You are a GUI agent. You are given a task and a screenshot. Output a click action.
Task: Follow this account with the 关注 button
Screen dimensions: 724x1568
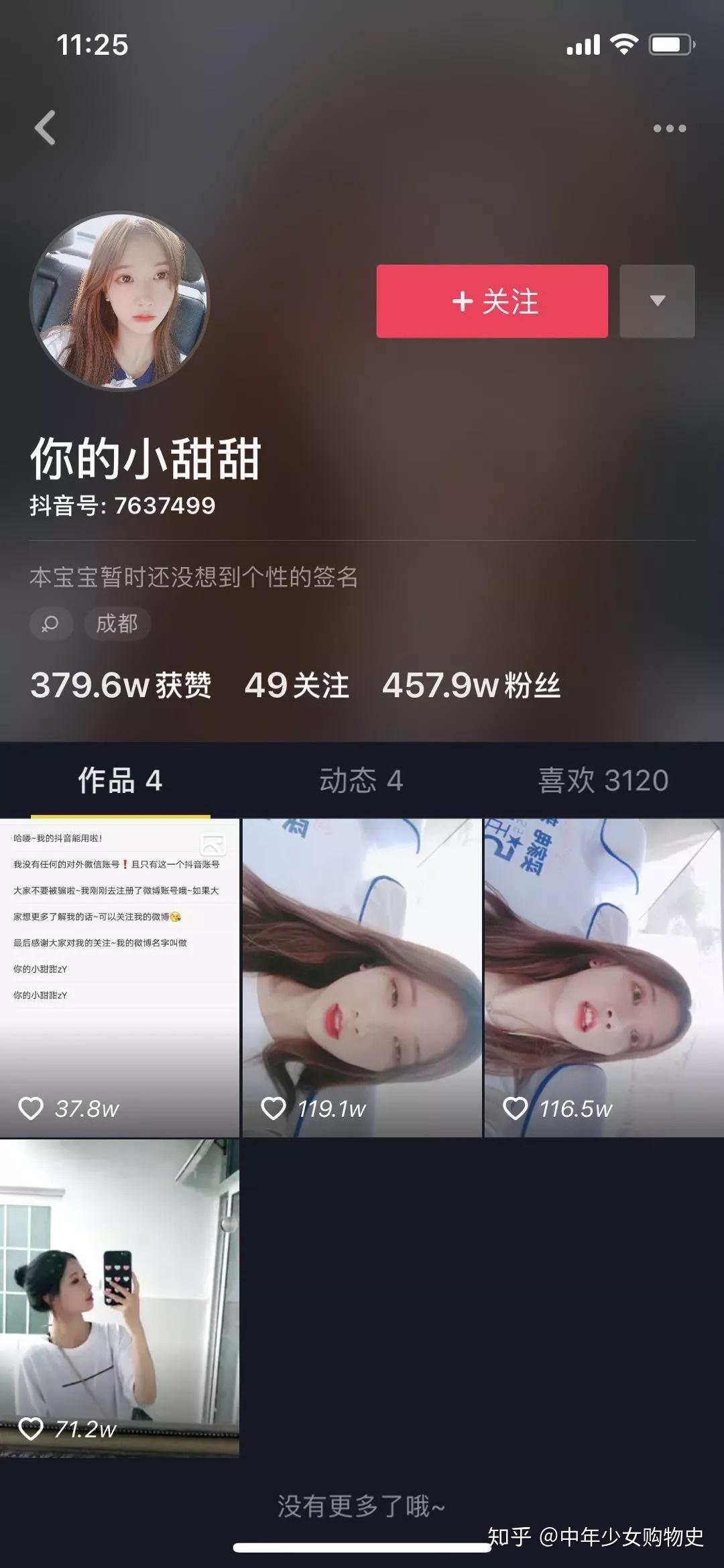[x=492, y=301]
